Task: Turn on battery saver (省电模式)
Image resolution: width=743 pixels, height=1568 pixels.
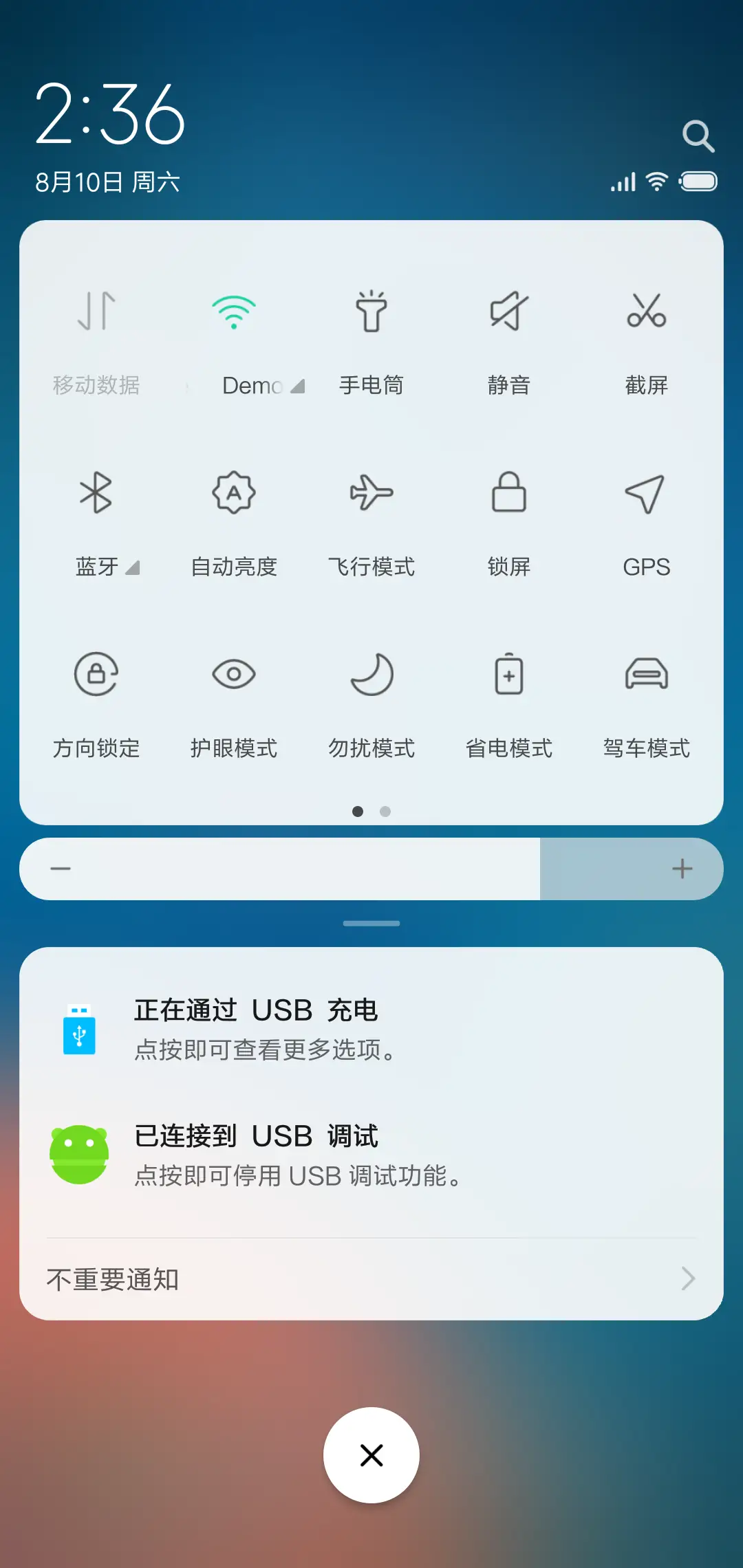Action: click(x=509, y=675)
